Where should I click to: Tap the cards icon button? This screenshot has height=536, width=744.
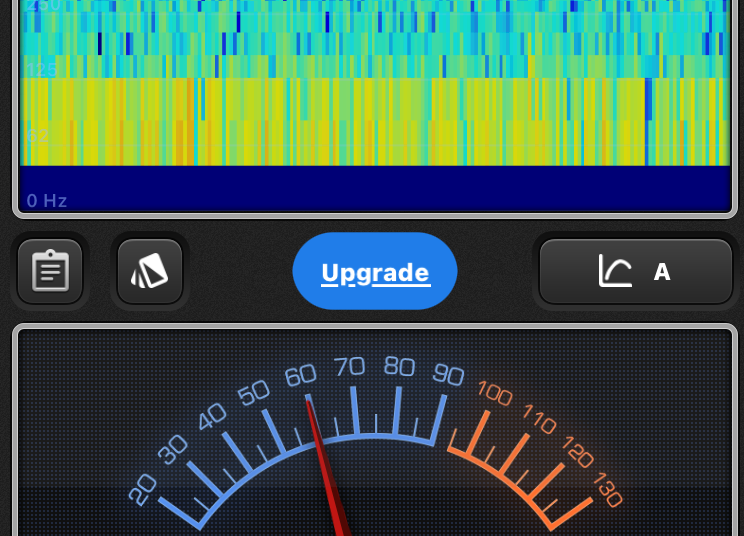click(x=150, y=271)
